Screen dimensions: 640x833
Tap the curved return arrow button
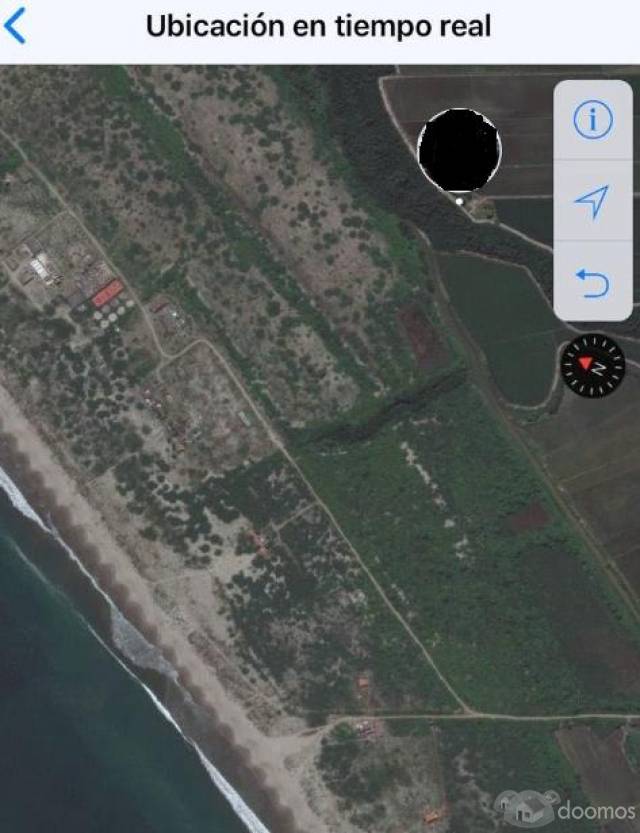pyautogui.click(x=592, y=283)
